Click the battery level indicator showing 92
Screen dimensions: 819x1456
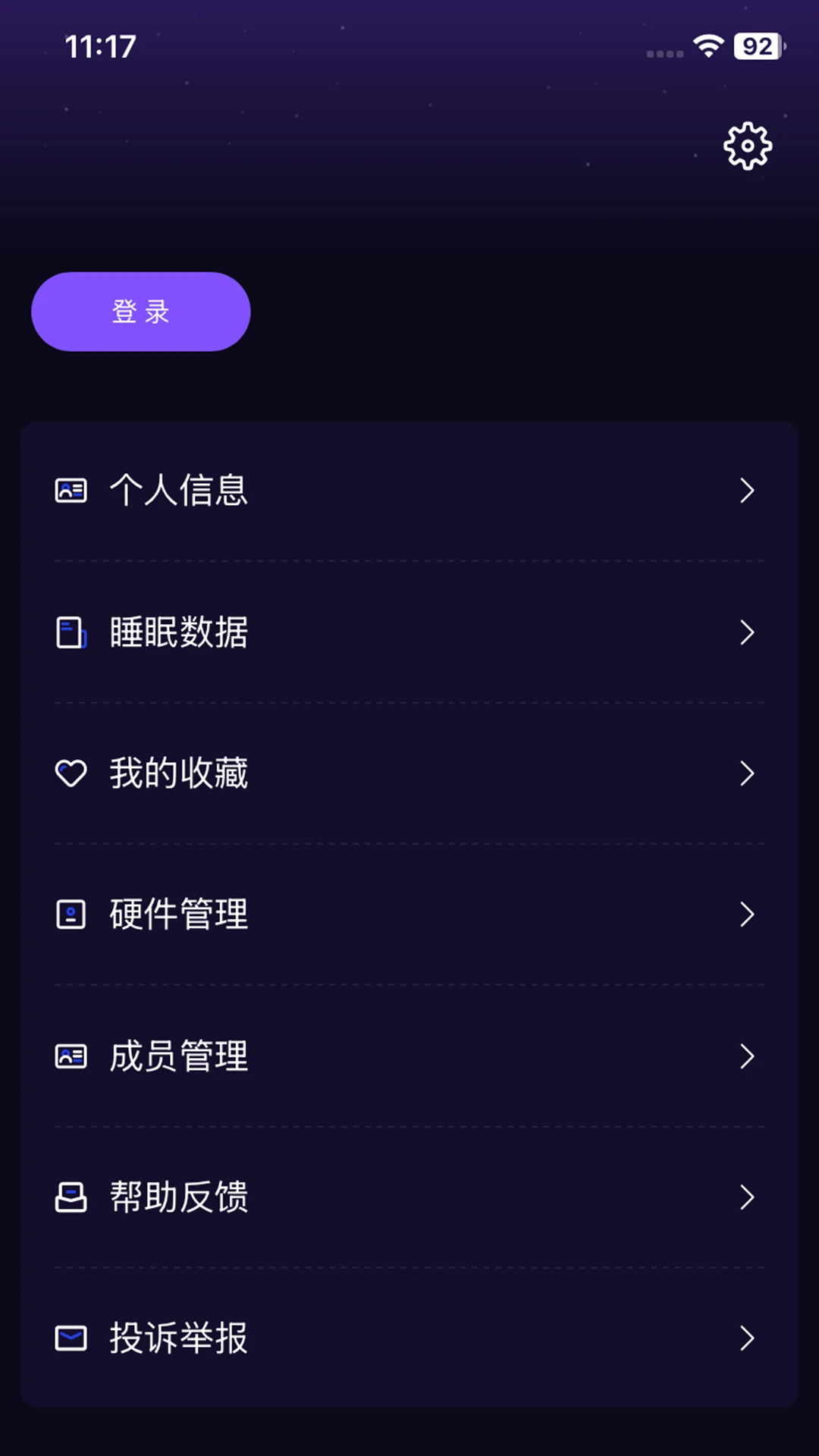[755, 47]
